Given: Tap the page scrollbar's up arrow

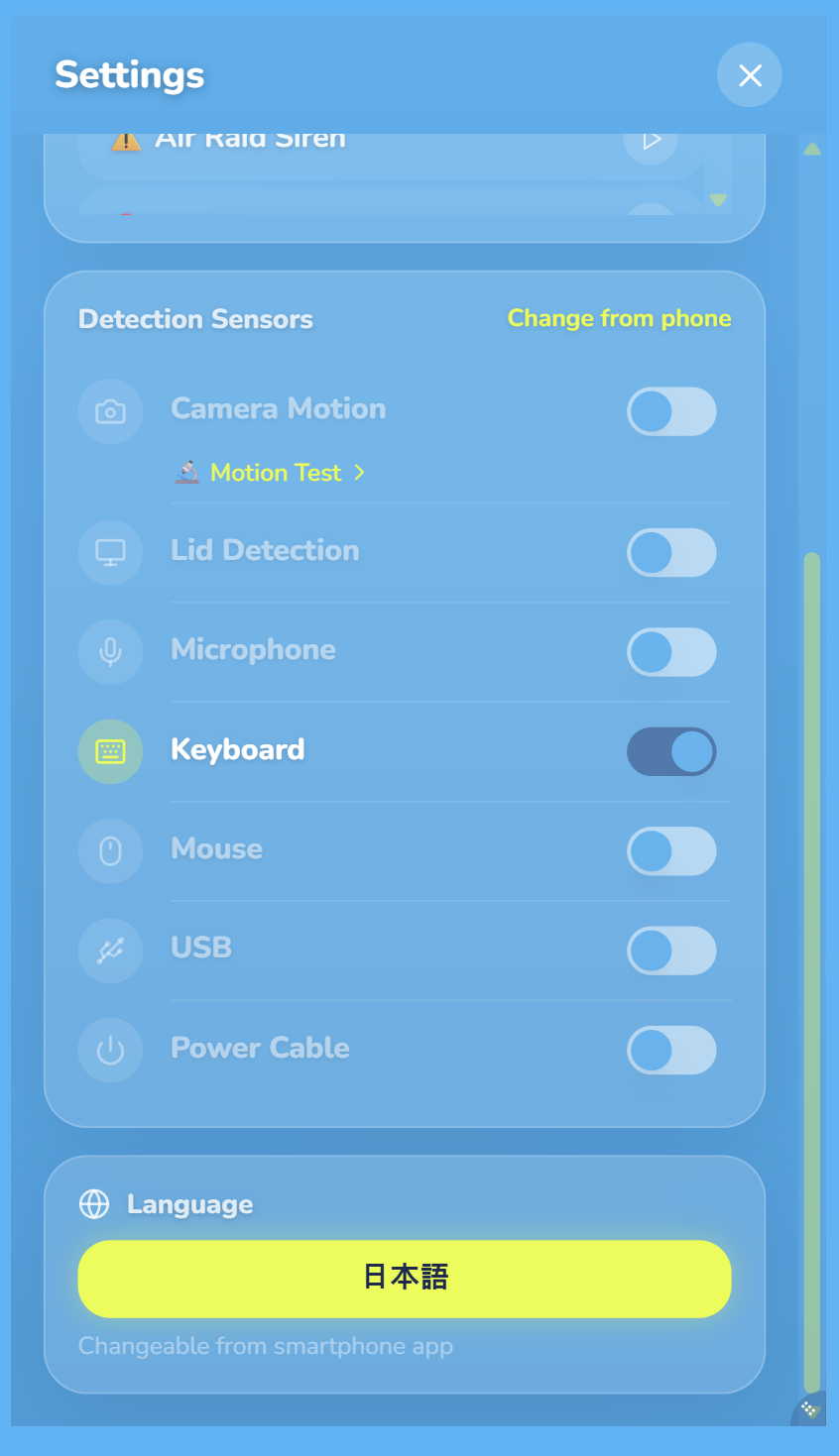Looking at the screenshot, I should [812, 149].
